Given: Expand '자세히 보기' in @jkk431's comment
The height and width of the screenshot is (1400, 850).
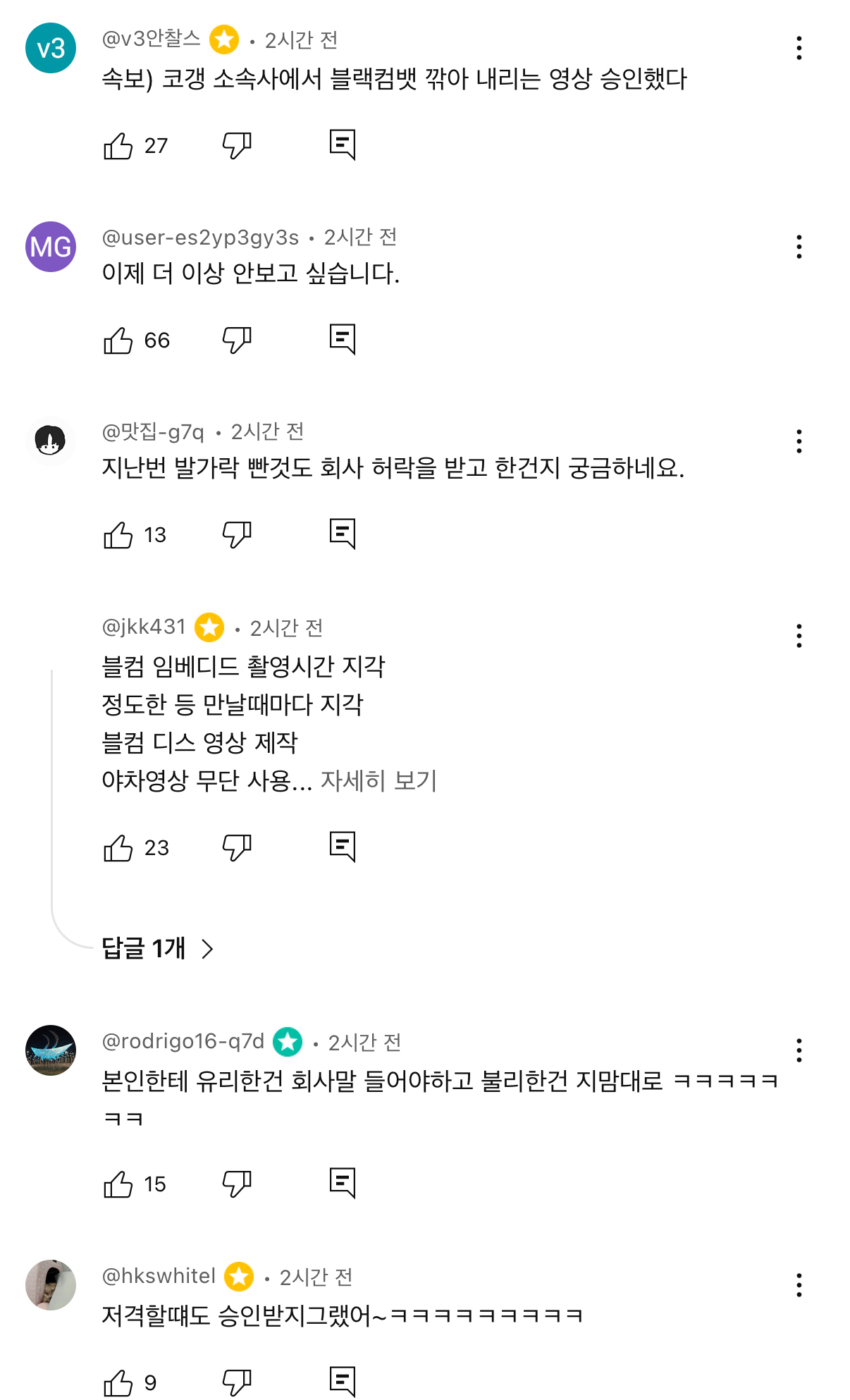Looking at the screenshot, I should pyautogui.click(x=378, y=780).
